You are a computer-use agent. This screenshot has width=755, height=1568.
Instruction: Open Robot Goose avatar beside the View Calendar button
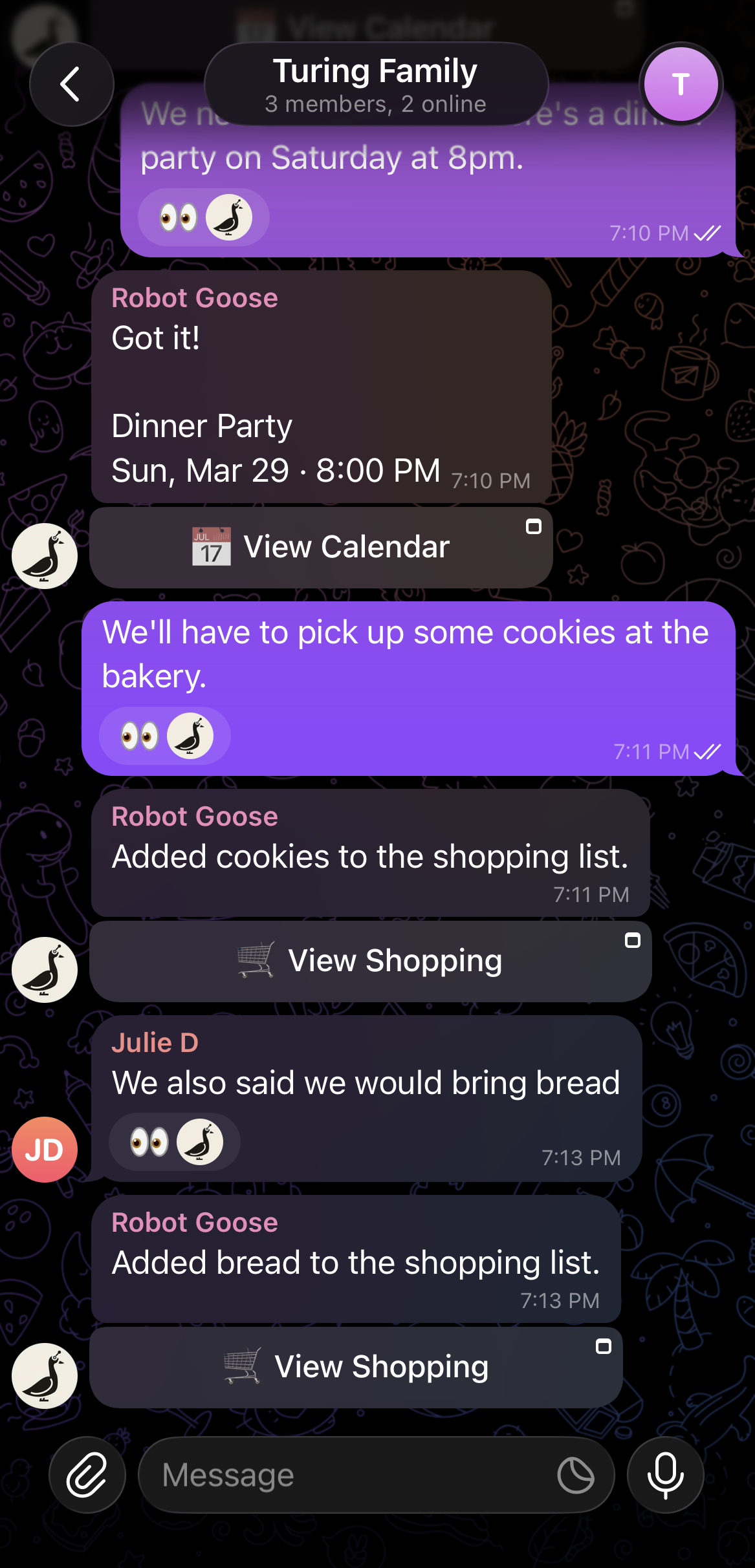(45, 556)
